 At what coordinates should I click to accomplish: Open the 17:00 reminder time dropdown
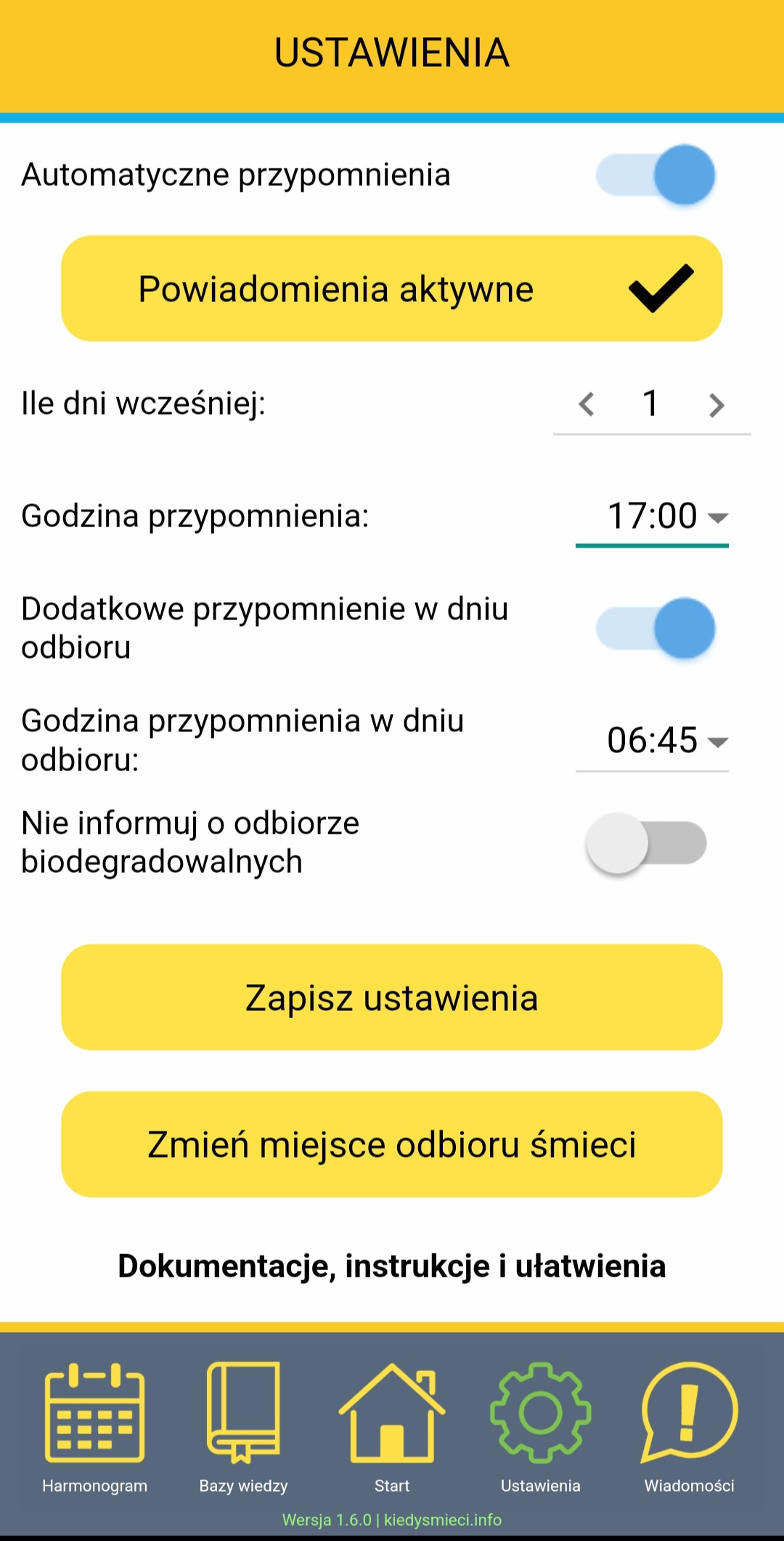653,517
